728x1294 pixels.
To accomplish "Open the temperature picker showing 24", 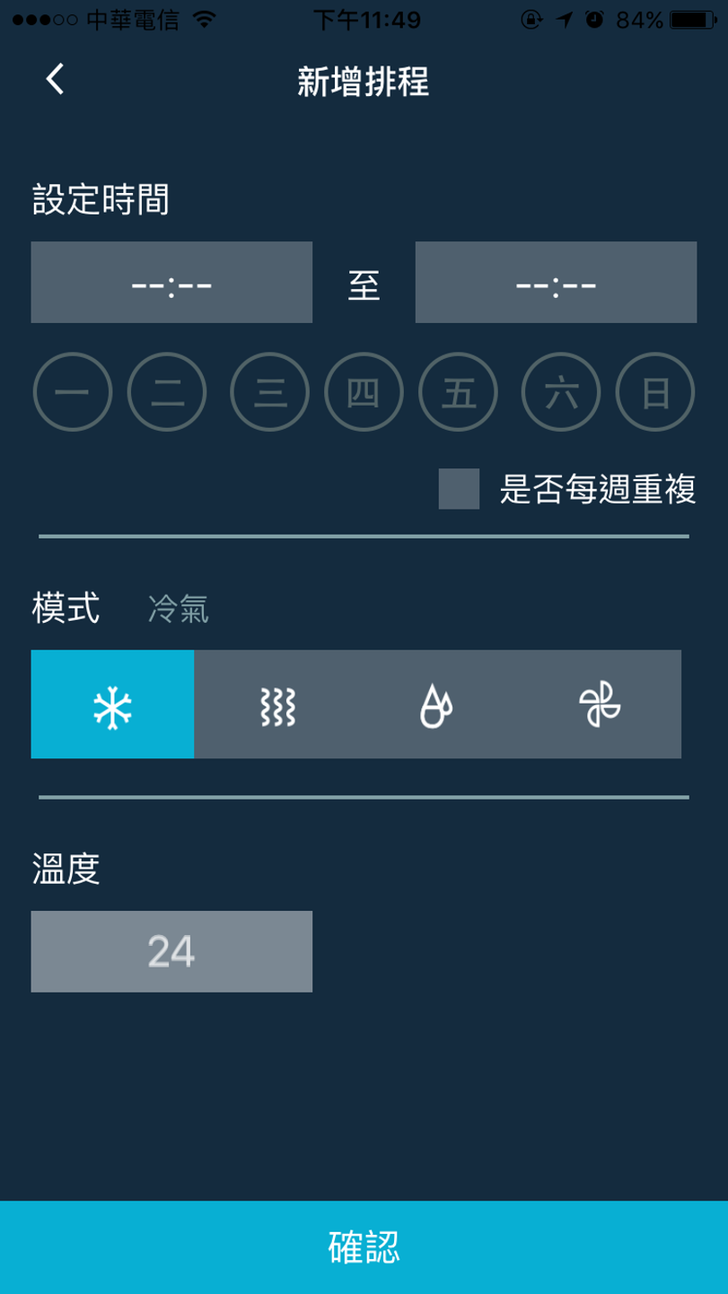I will pyautogui.click(x=171, y=952).
